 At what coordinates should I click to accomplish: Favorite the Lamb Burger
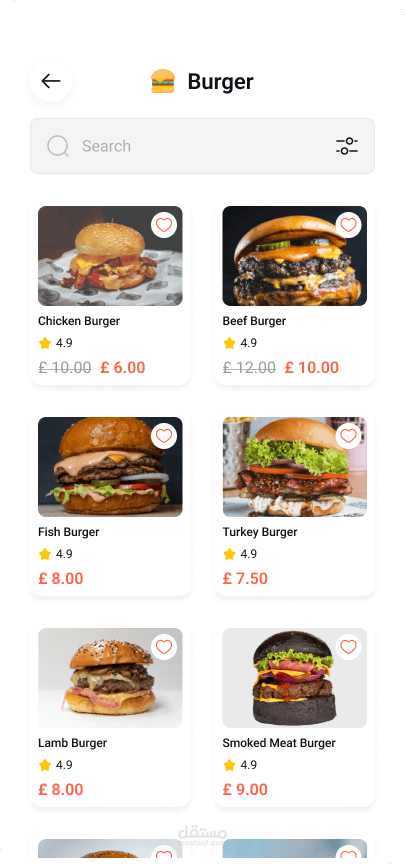164,647
